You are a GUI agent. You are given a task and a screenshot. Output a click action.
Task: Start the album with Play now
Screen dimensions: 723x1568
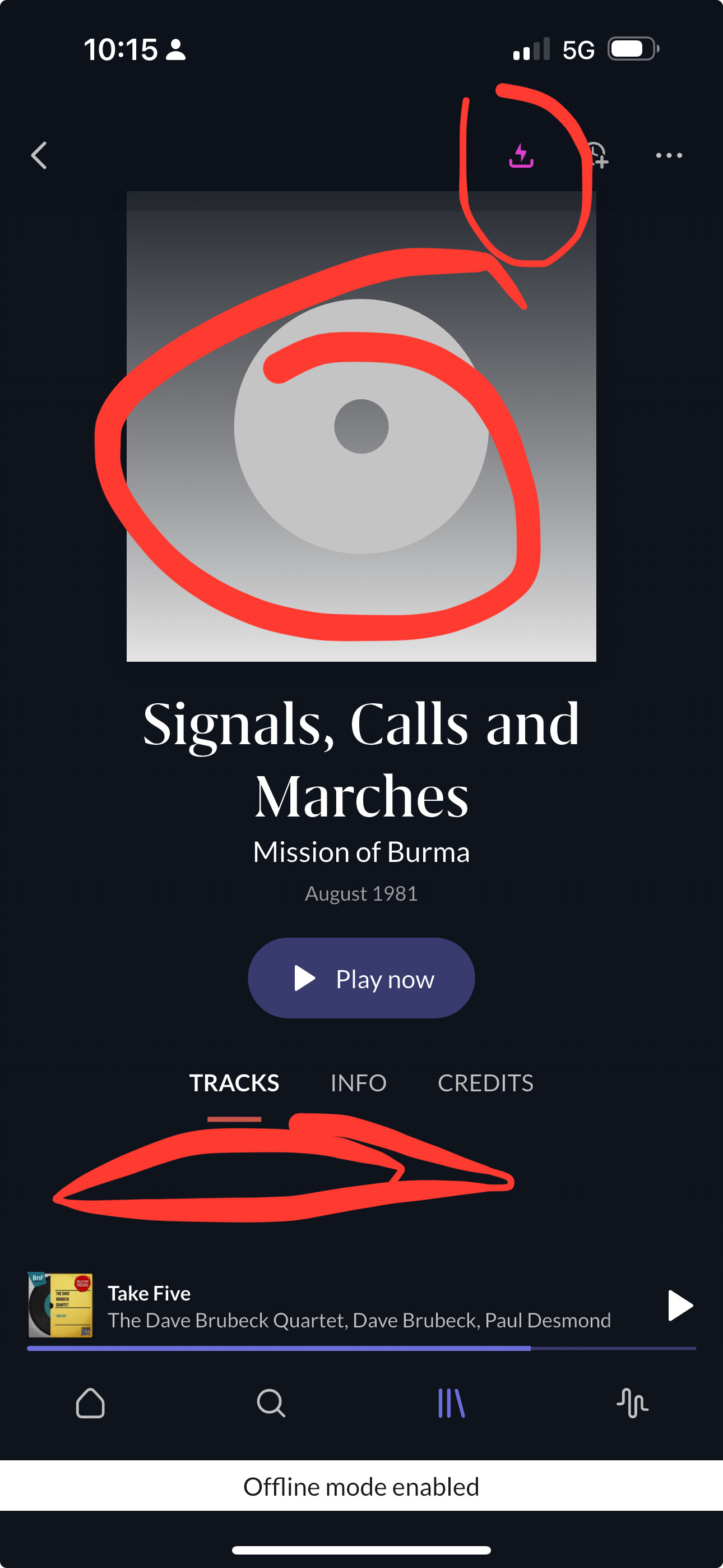click(361, 978)
